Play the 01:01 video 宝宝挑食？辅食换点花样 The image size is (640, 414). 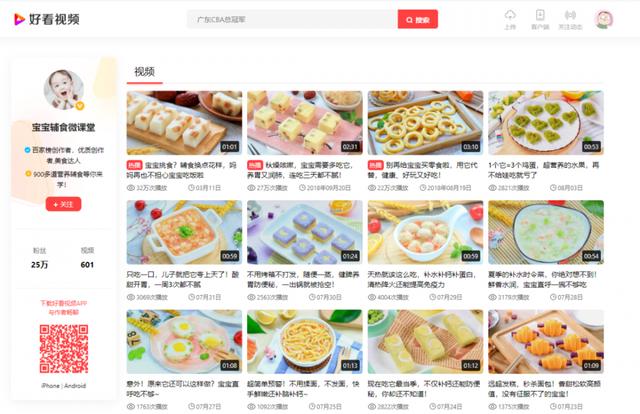pos(183,122)
